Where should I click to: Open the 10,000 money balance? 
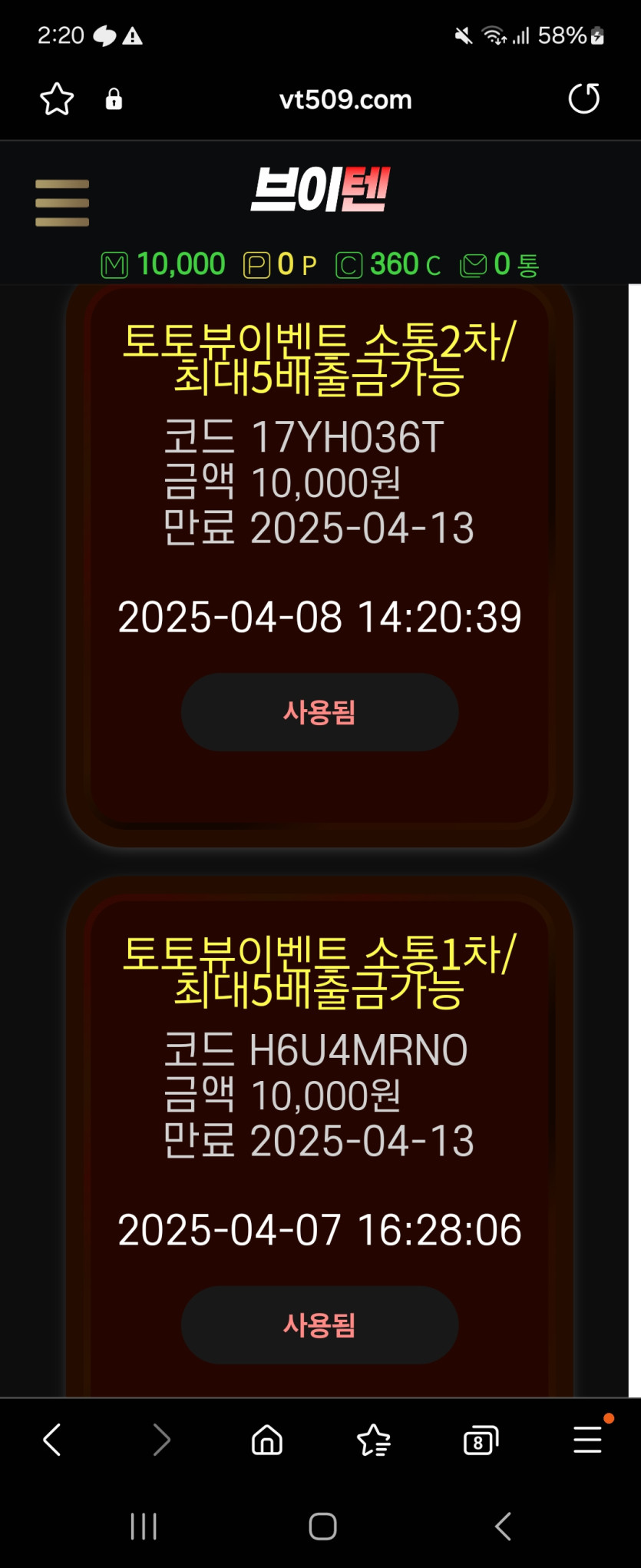click(x=164, y=265)
